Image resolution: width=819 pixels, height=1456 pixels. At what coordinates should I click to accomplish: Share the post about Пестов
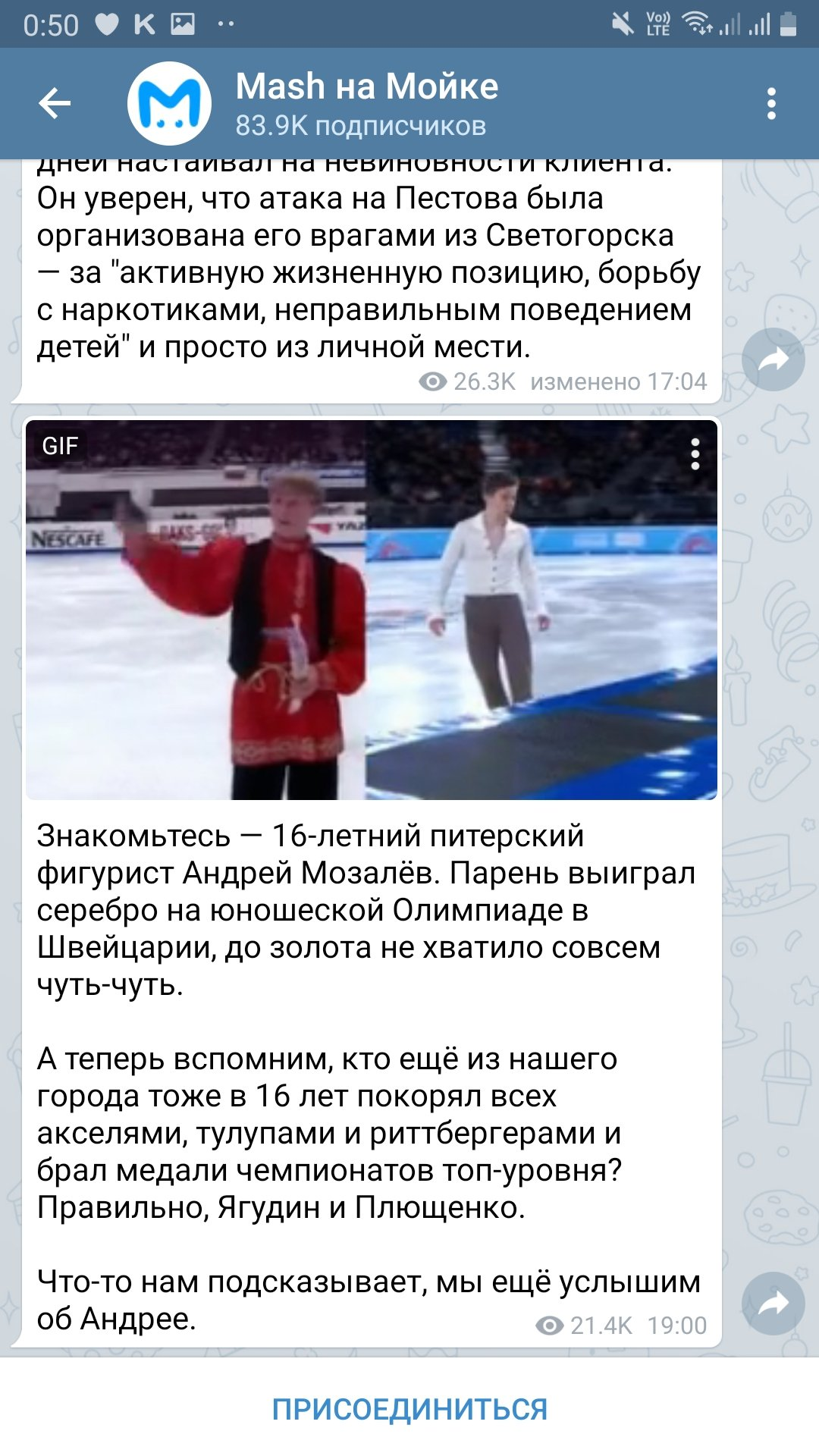pyautogui.click(x=773, y=360)
